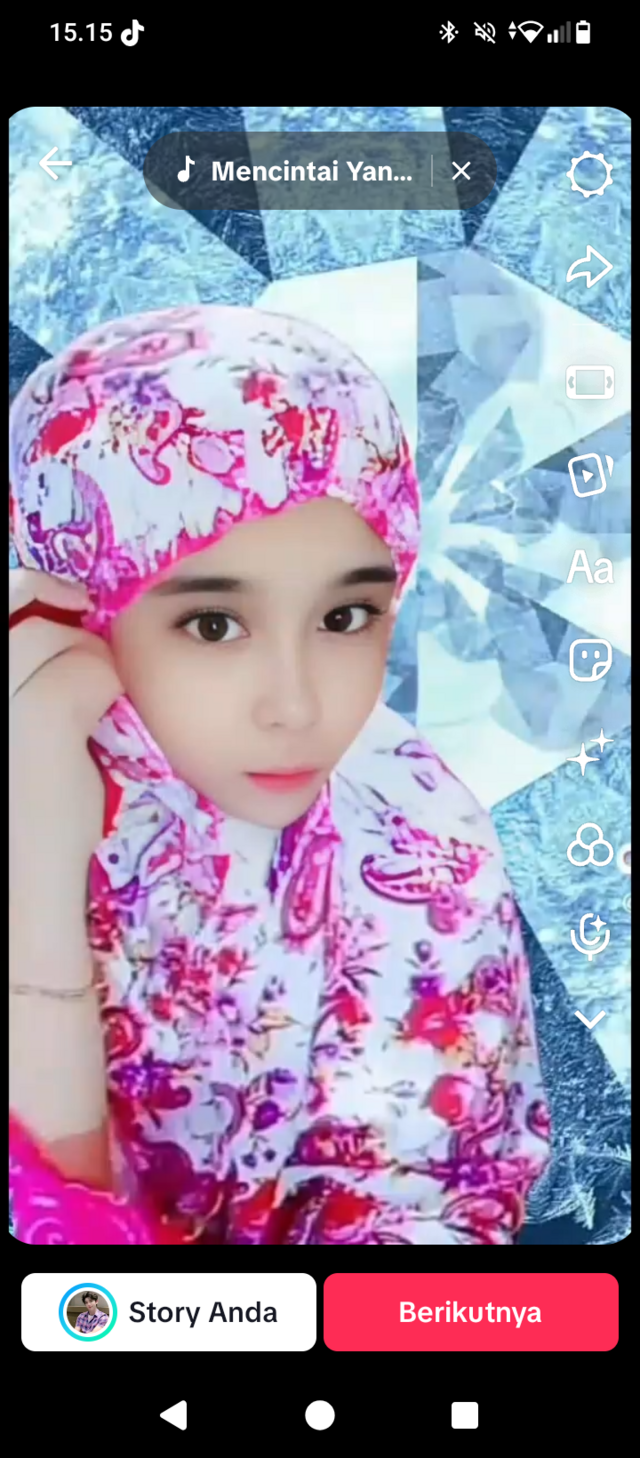Add text with the Aa tool
This screenshot has height=1458, width=640.
[x=589, y=568]
